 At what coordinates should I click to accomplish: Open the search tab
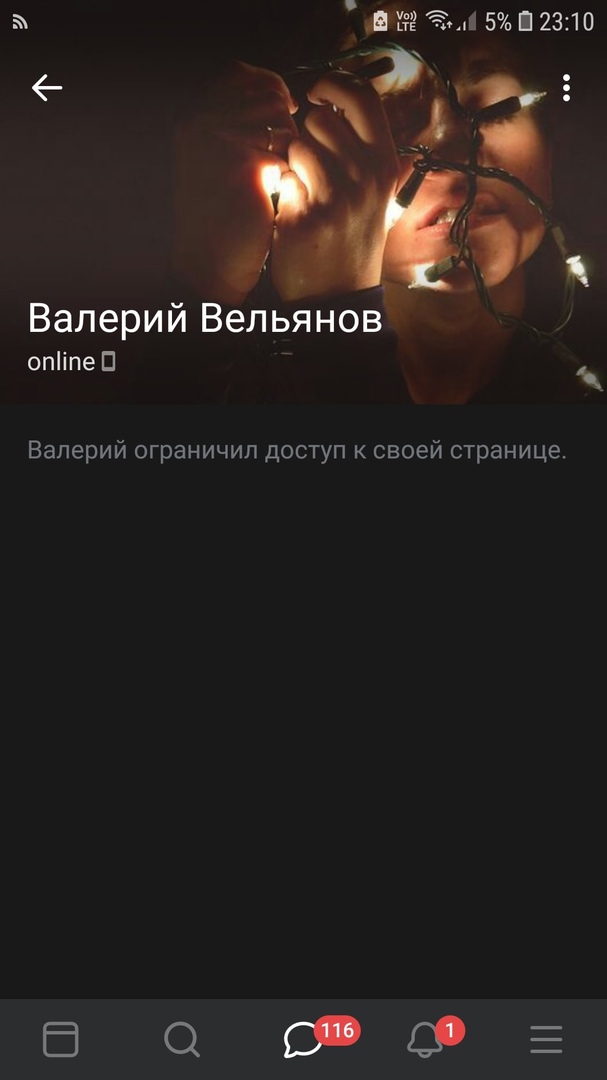click(x=182, y=1040)
